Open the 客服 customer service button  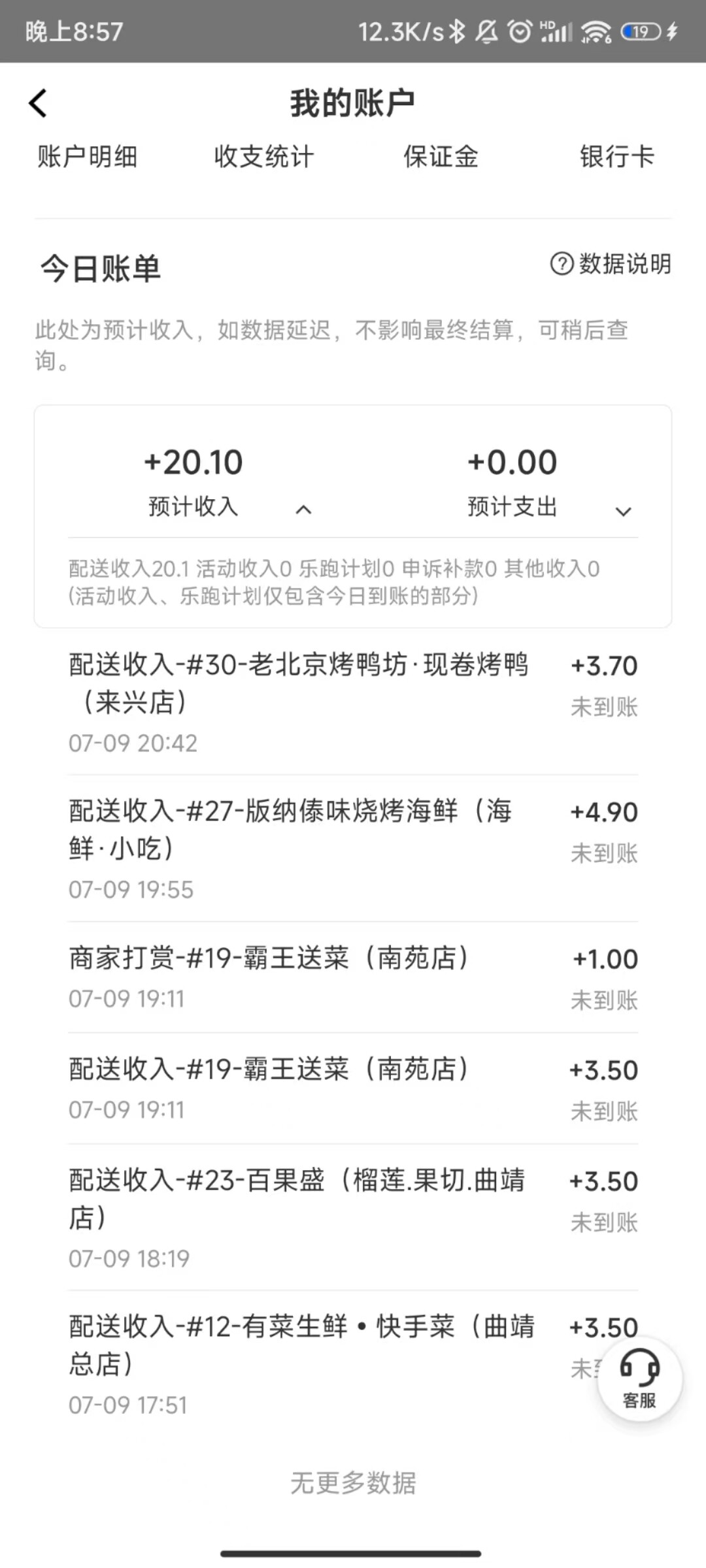click(639, 1379)
